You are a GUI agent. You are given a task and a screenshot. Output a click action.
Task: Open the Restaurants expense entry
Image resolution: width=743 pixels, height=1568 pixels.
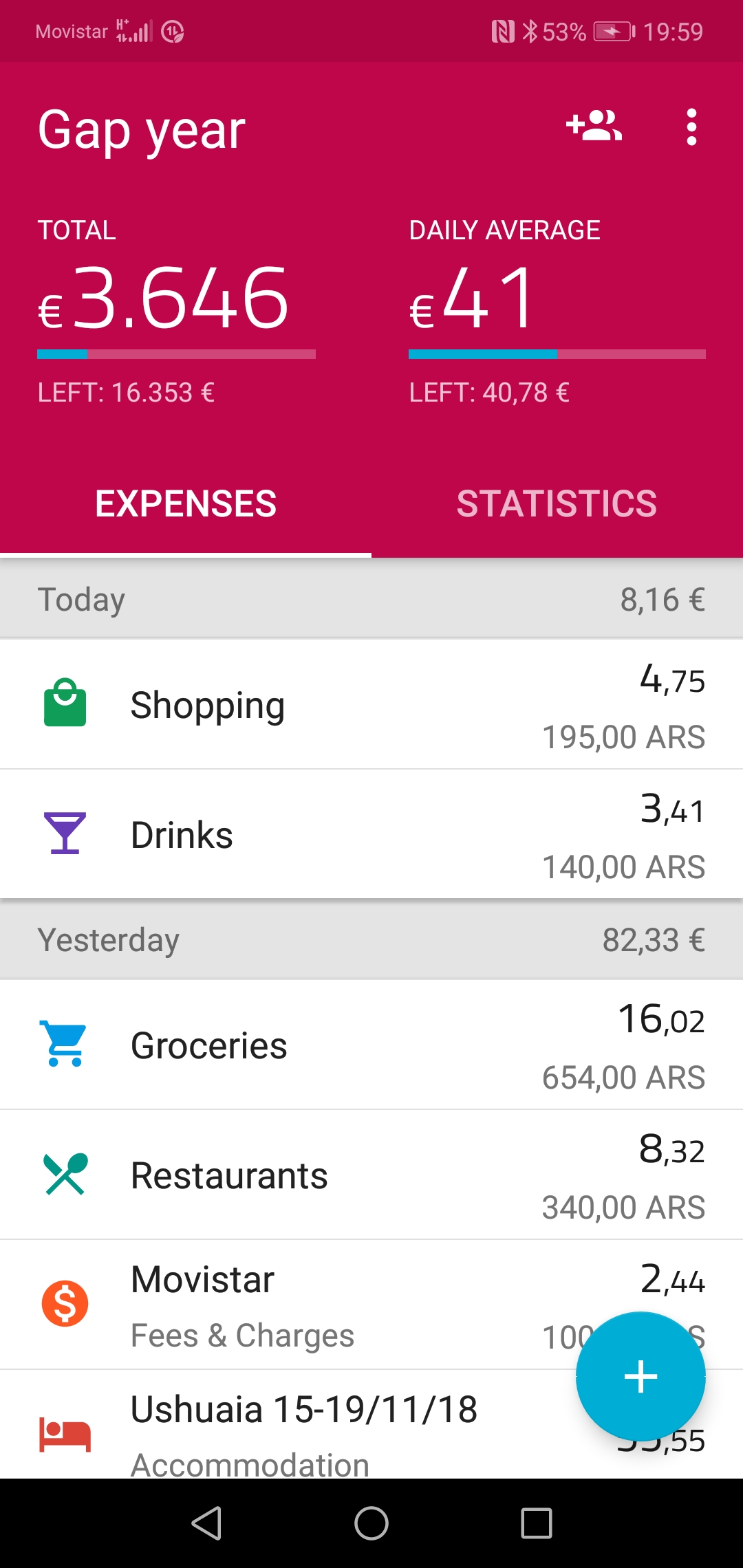(371, 1175)
